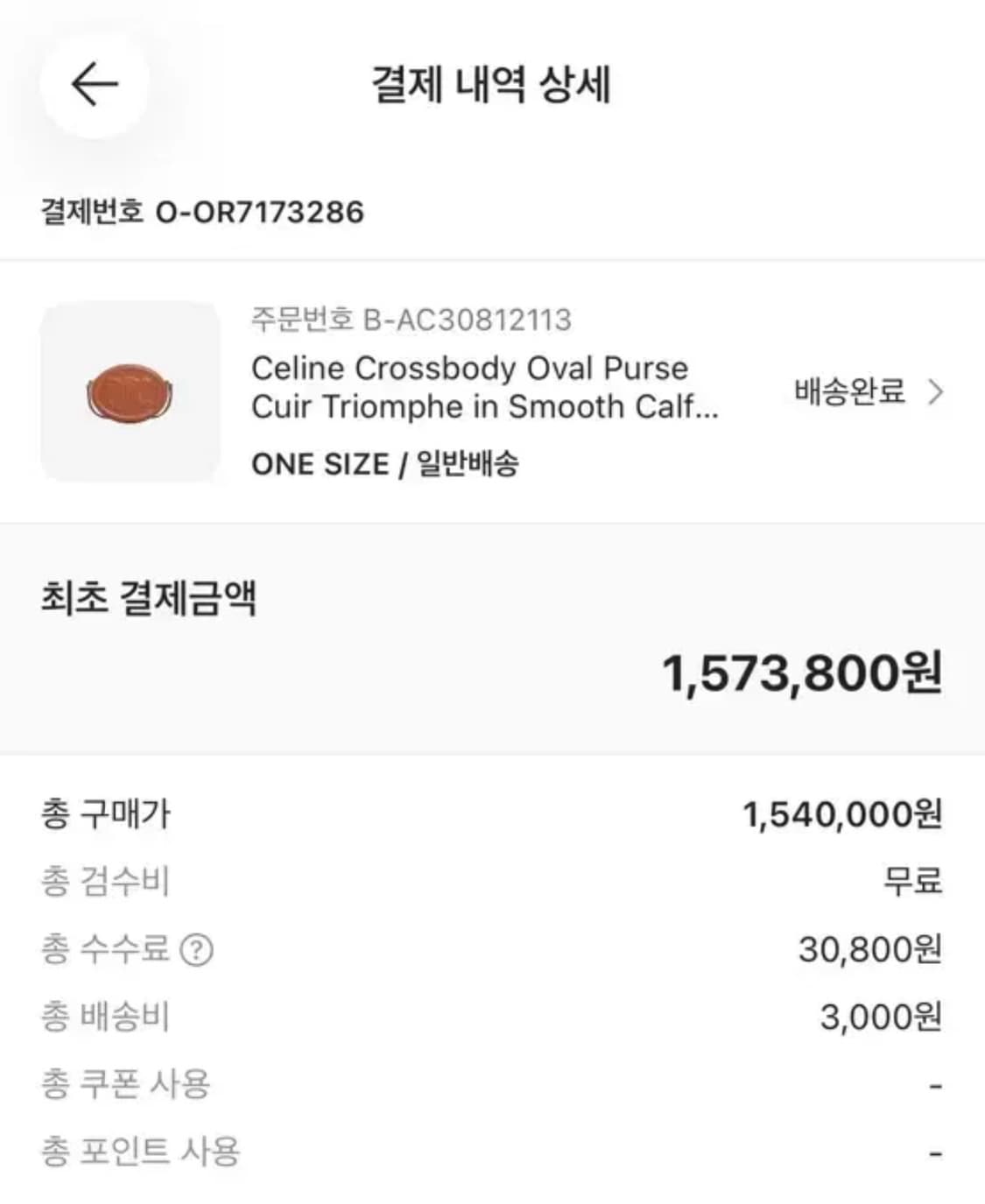
Task: Open delivery status via 배송완료 label
Action: 847,394
